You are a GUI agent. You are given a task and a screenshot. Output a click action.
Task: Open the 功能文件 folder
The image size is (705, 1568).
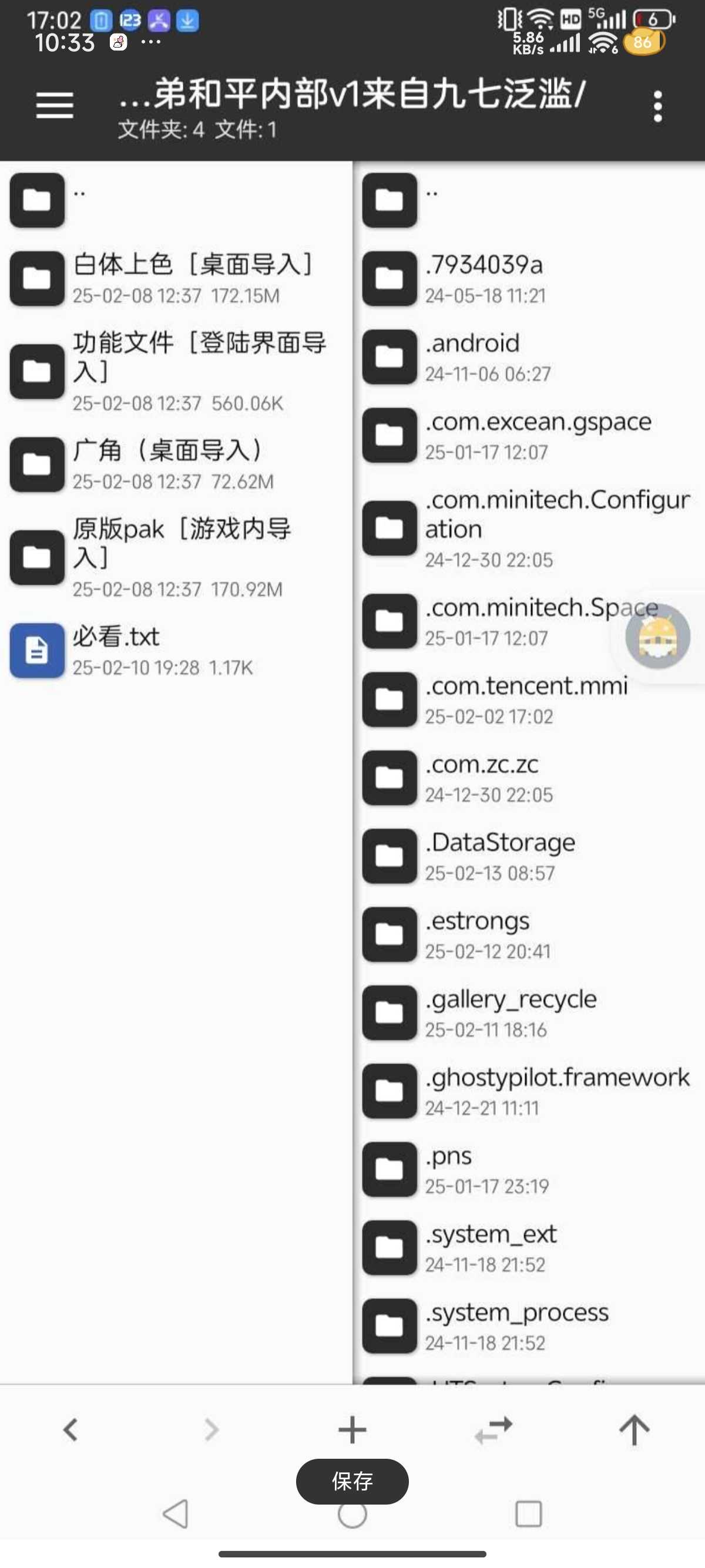pos(176,371)
